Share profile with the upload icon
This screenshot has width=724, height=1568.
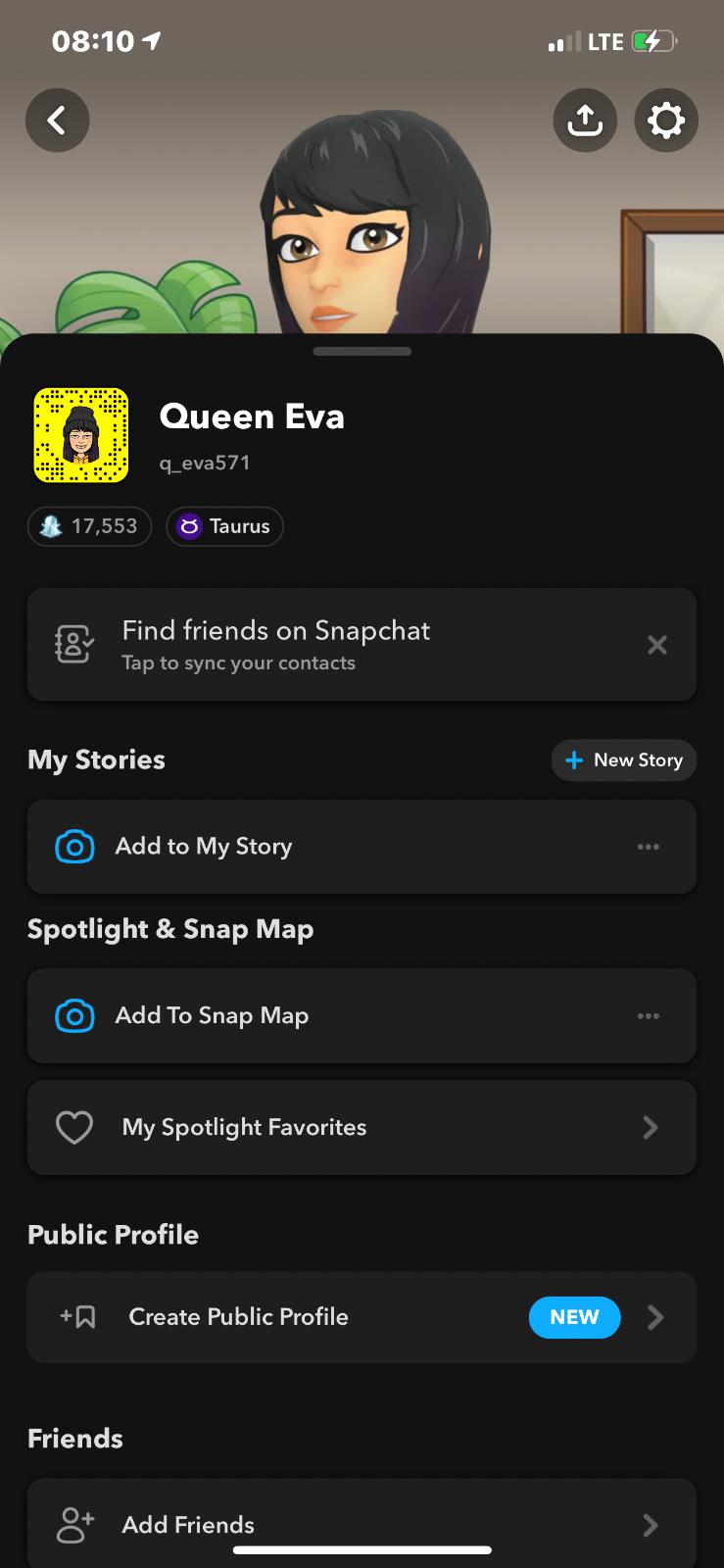(585, 121)
